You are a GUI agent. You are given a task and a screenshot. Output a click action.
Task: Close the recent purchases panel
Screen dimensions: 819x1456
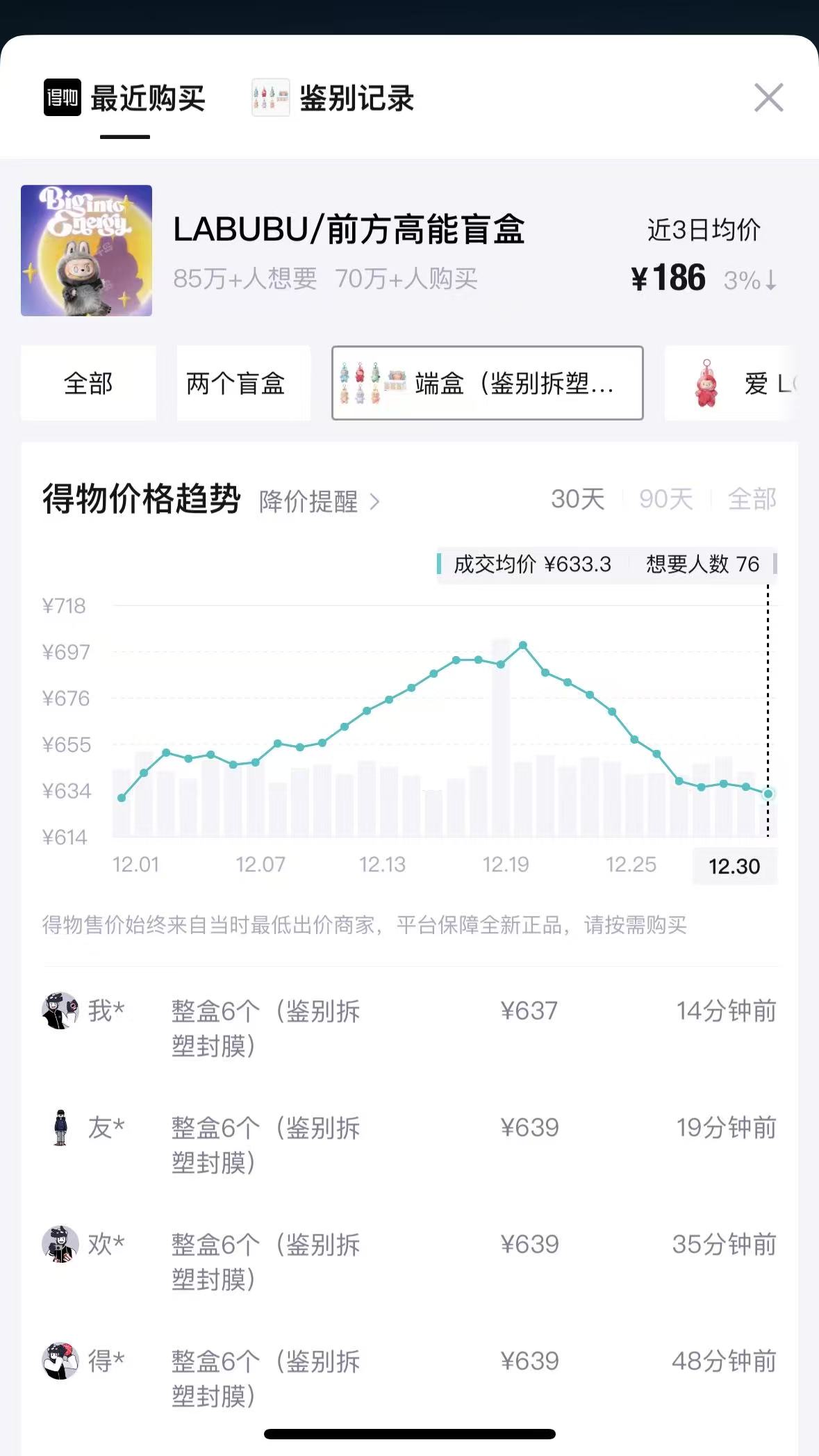coord(768,98)
